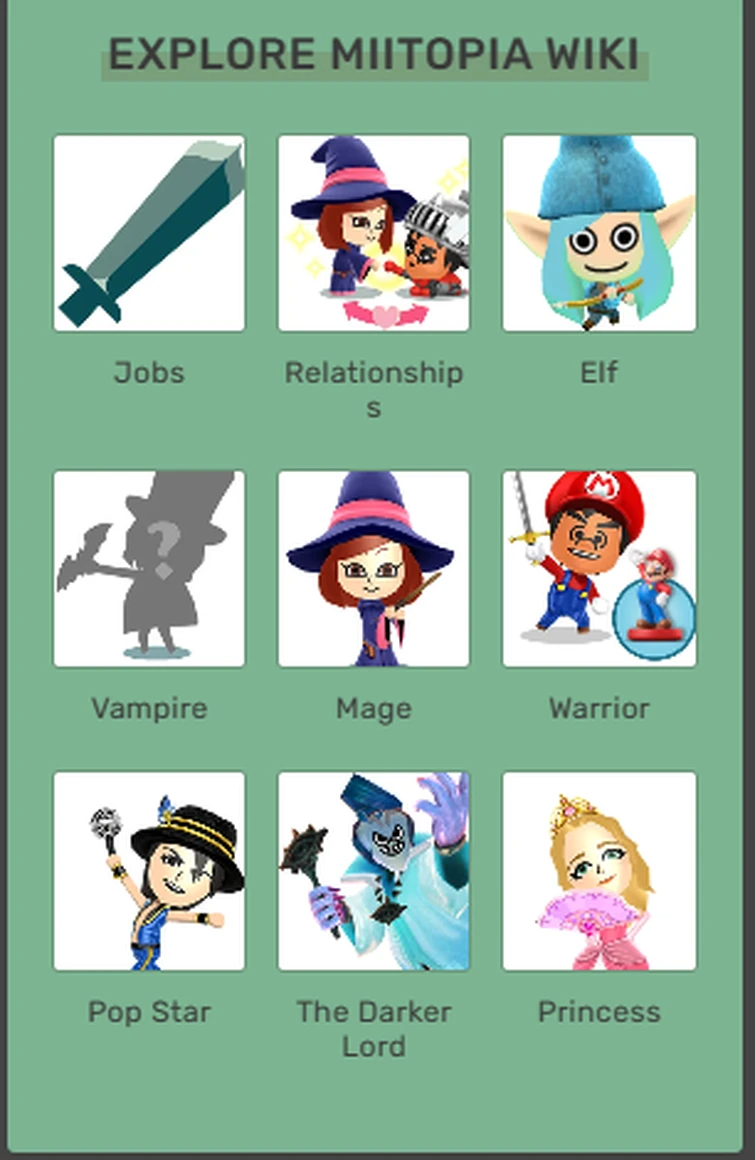
Task: Click the Explore Miitopia Wiki heading
Action: click(x=377, y=54)
